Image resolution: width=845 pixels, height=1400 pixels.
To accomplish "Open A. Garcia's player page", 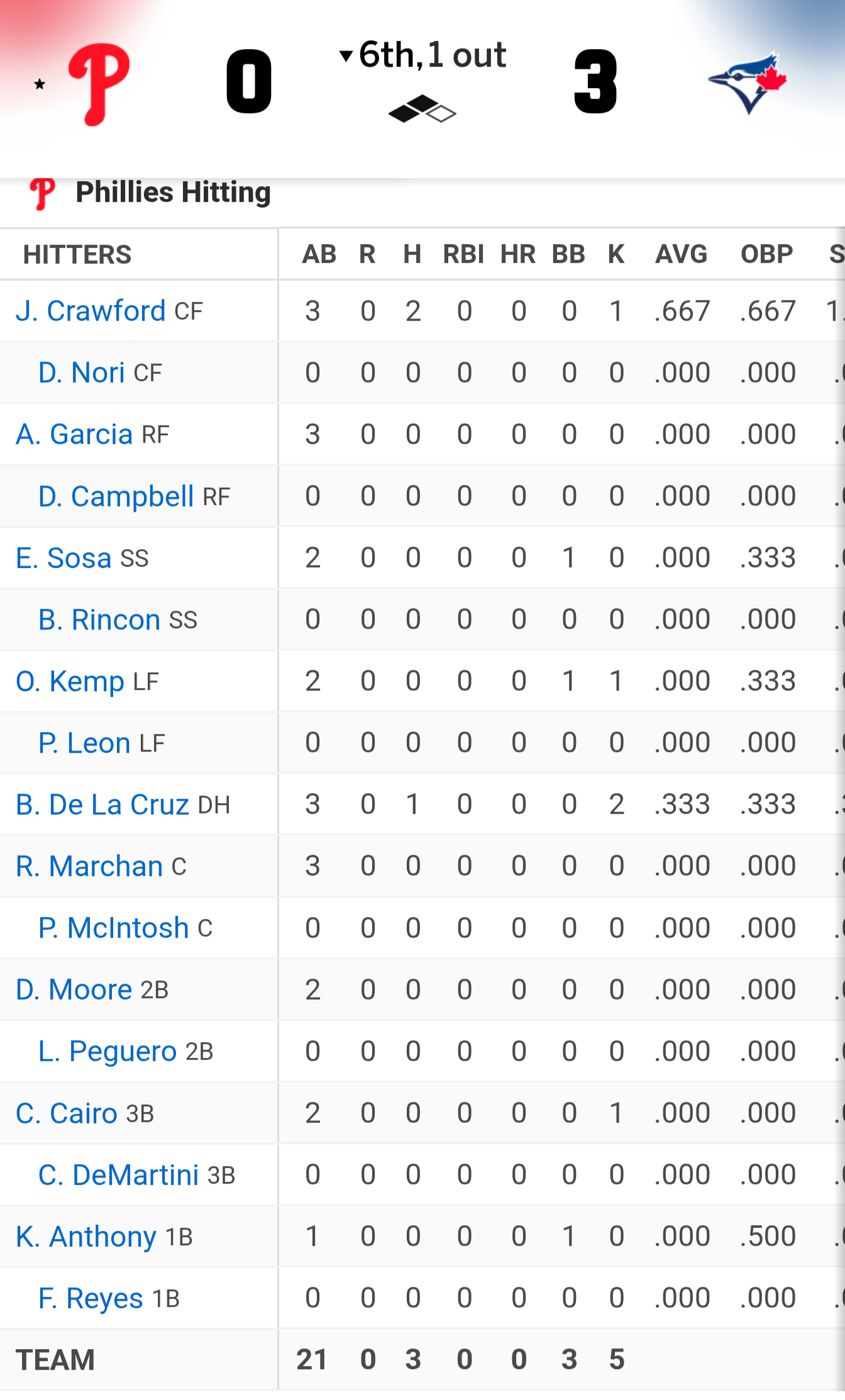I will click(x=74, y=434).
